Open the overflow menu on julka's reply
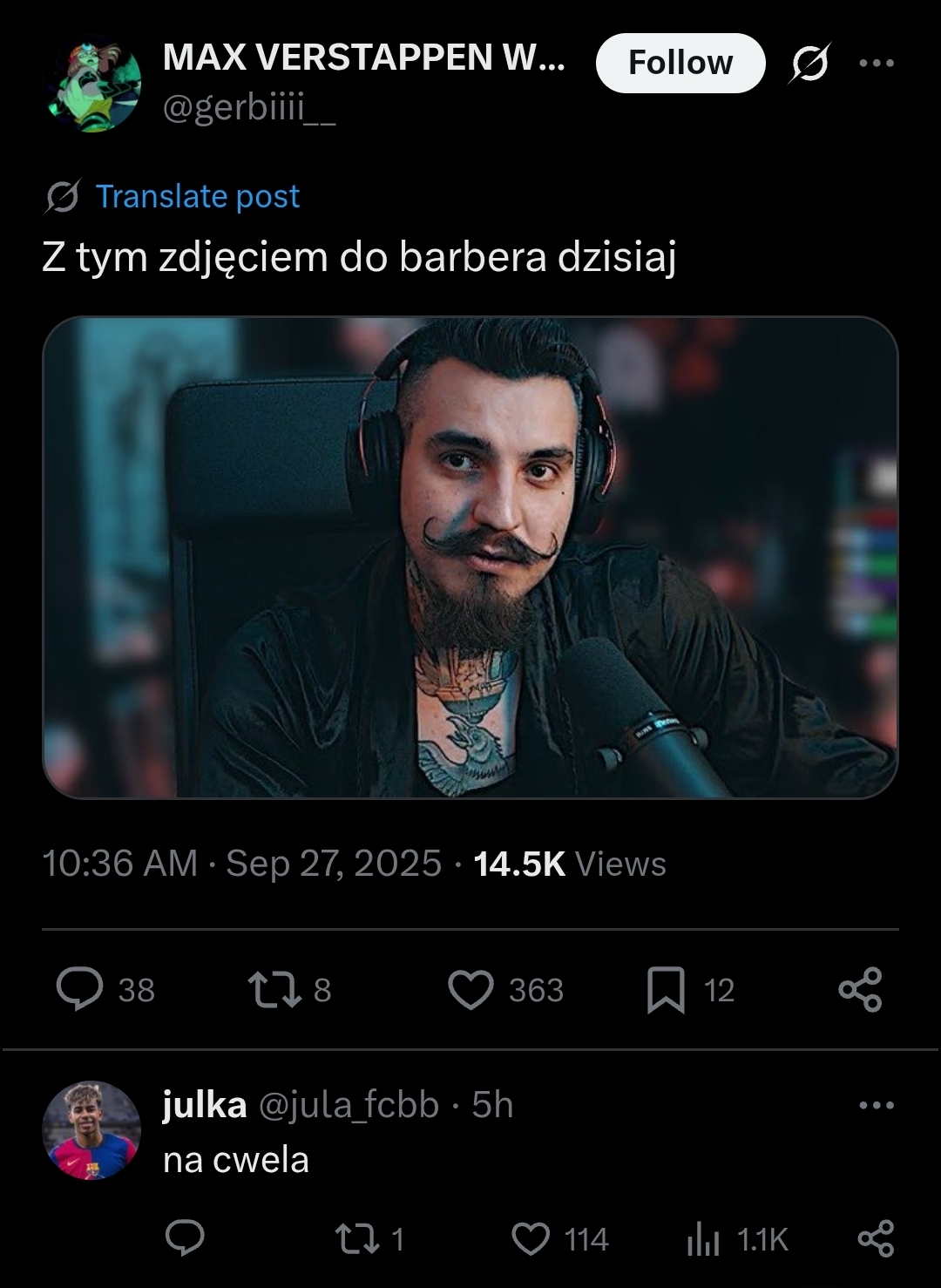This screenshot has width=941, height=1288. tap(877, 1105)
